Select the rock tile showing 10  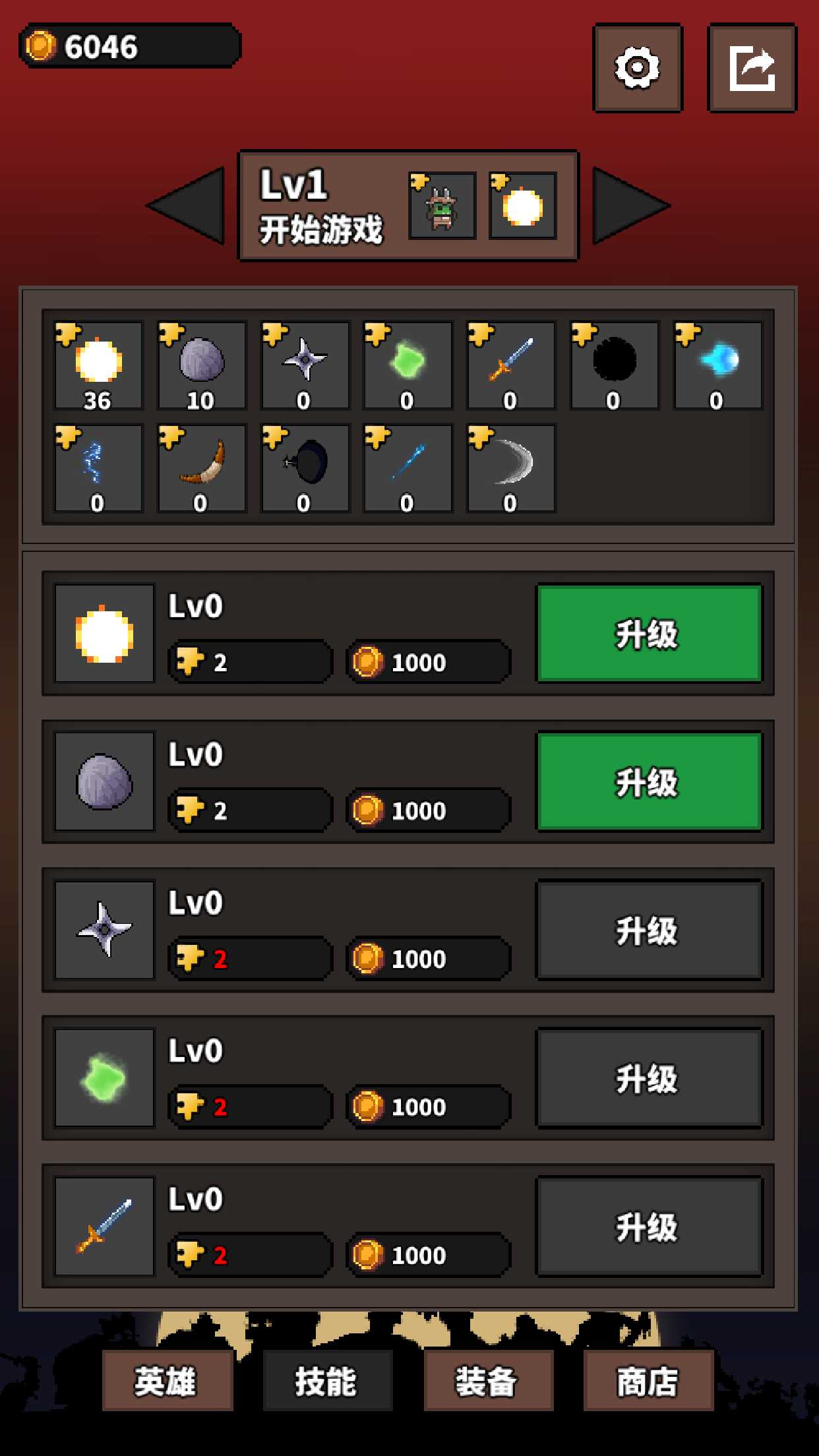tap(201, 365)
